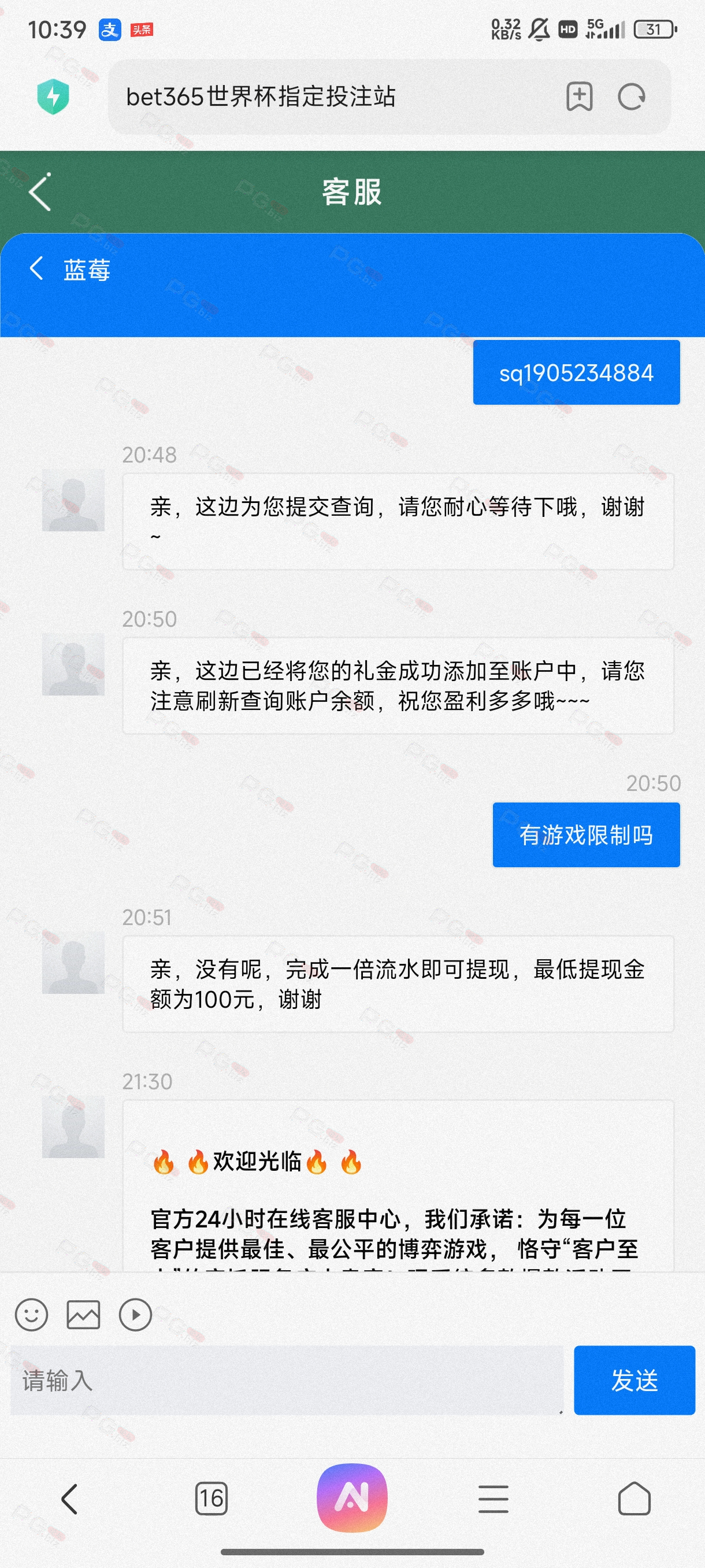Go back using the browser bottom arrow
Screen dimensions: 705x1568
click(69, 1499)
